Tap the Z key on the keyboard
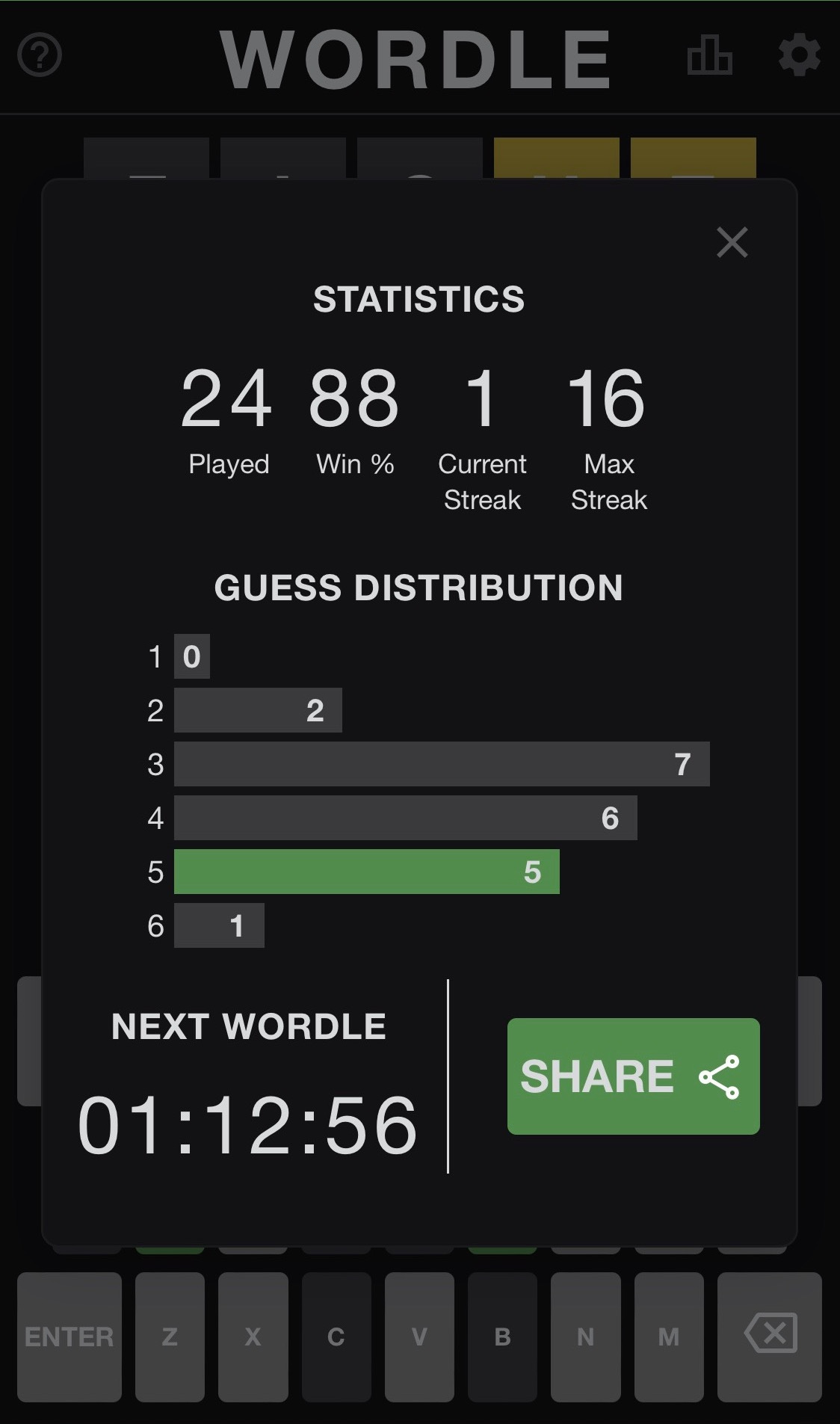 170,1337
